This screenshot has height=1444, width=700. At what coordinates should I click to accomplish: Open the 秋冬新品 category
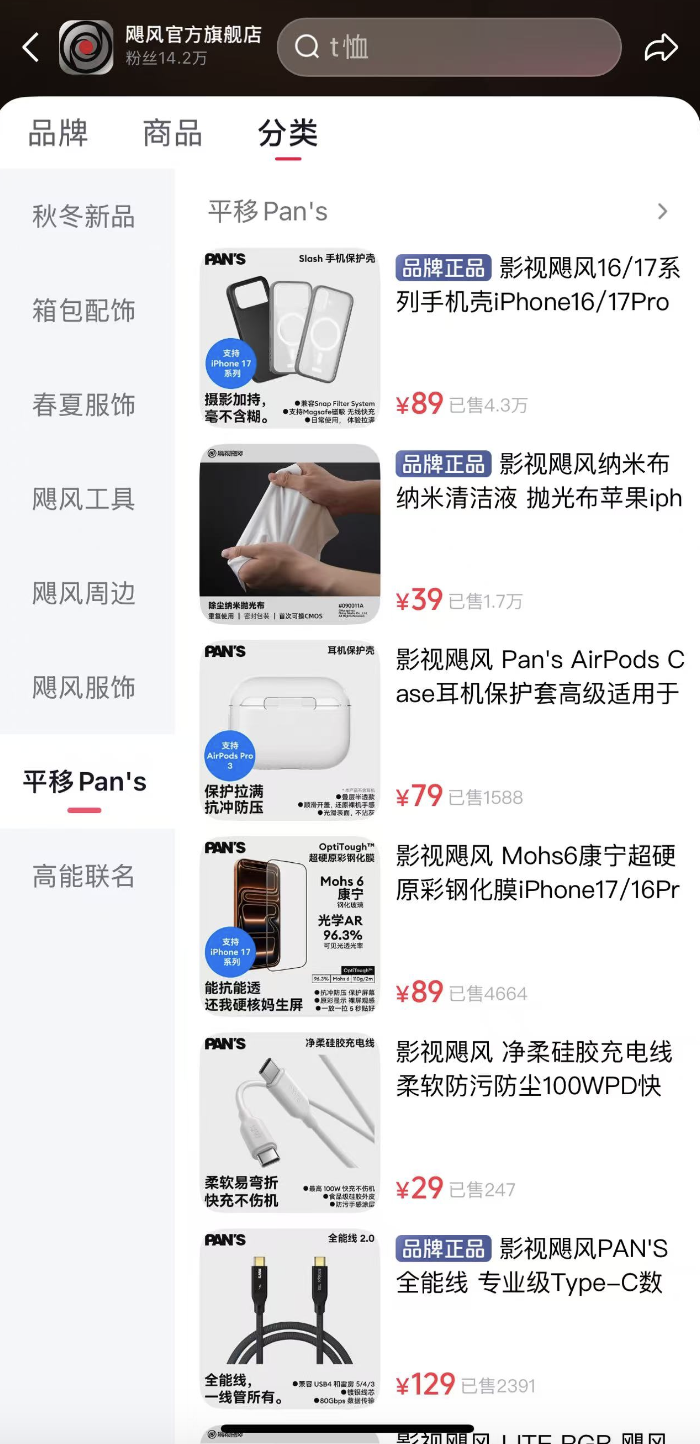point(84,216)
